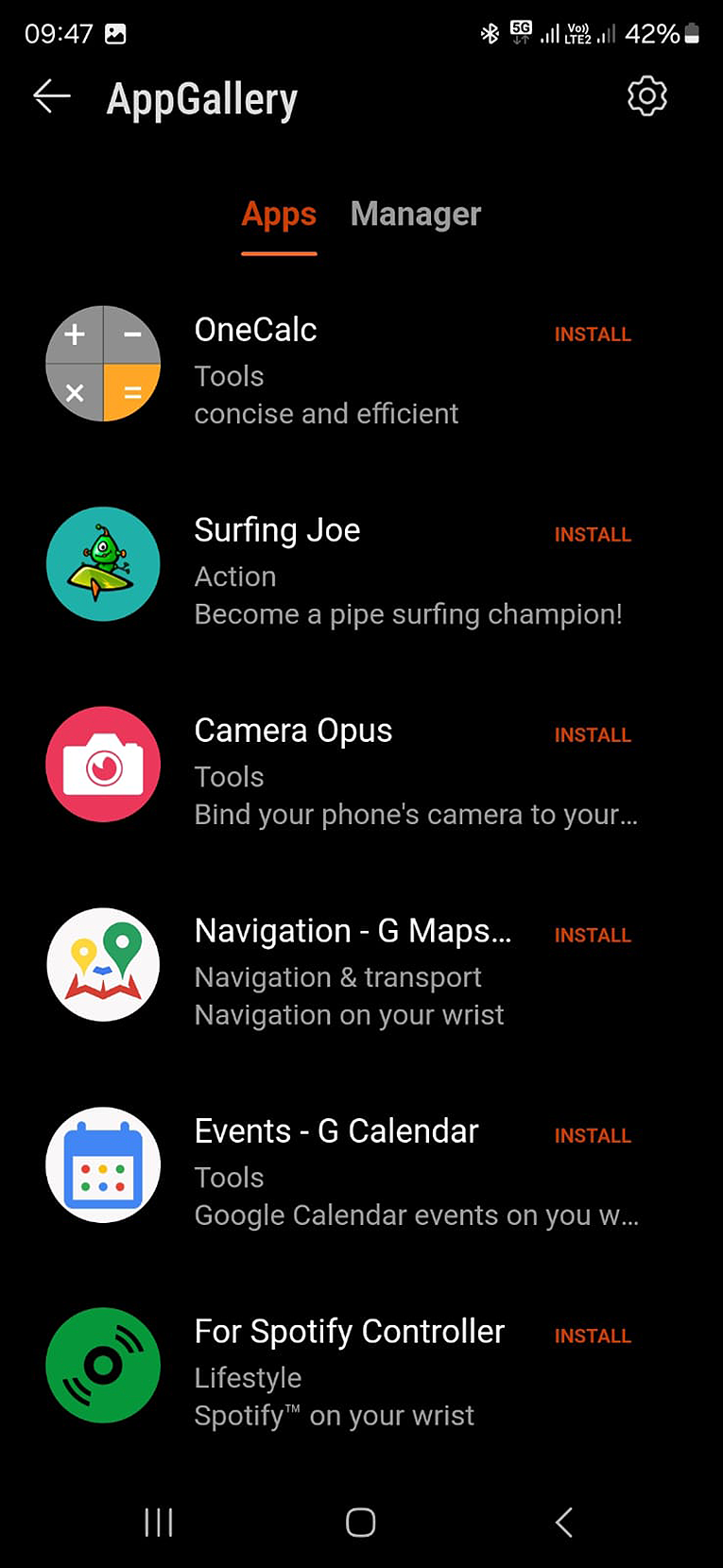Select the Apps tab
Screen dimensions: 723x1568
click(x=279, y=215)
